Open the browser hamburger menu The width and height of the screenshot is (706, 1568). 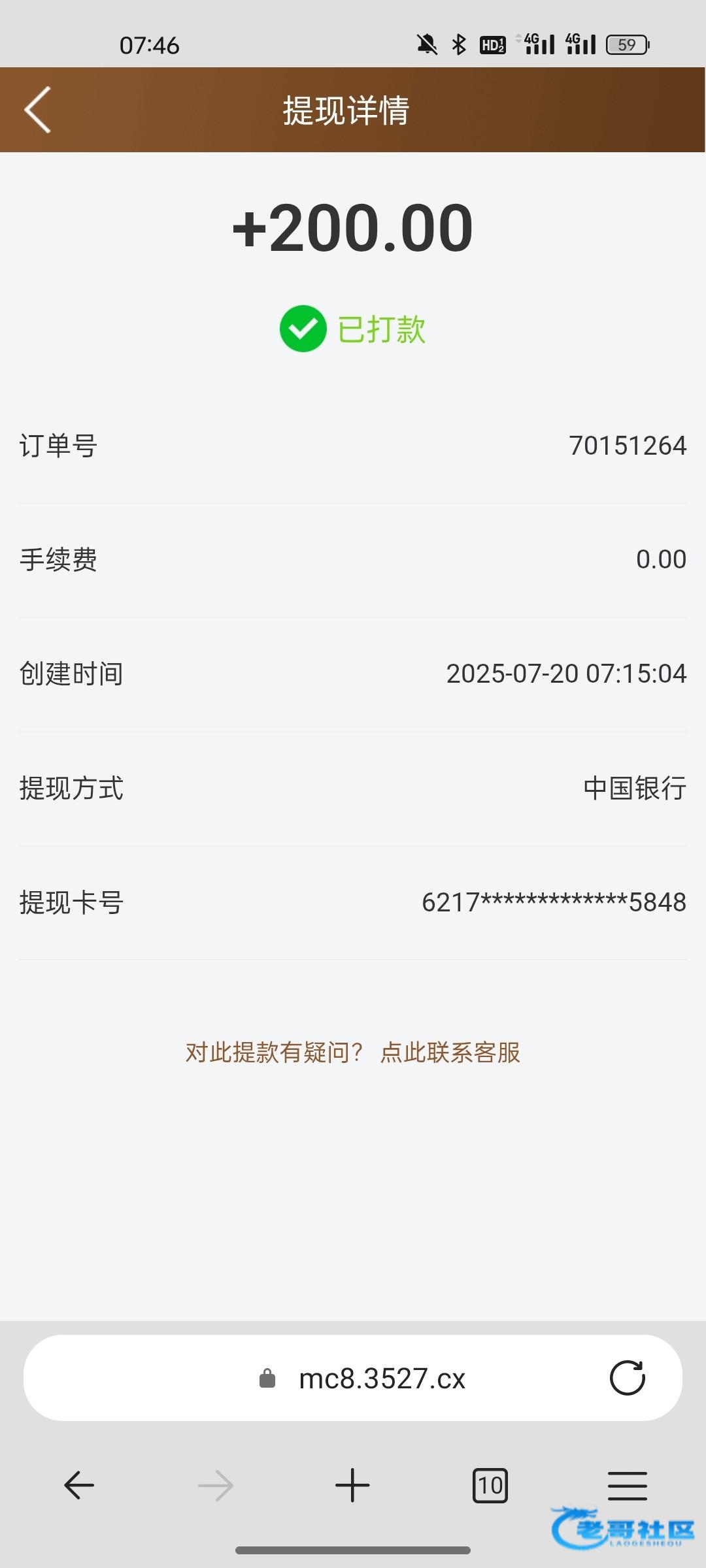point(627,1486)
